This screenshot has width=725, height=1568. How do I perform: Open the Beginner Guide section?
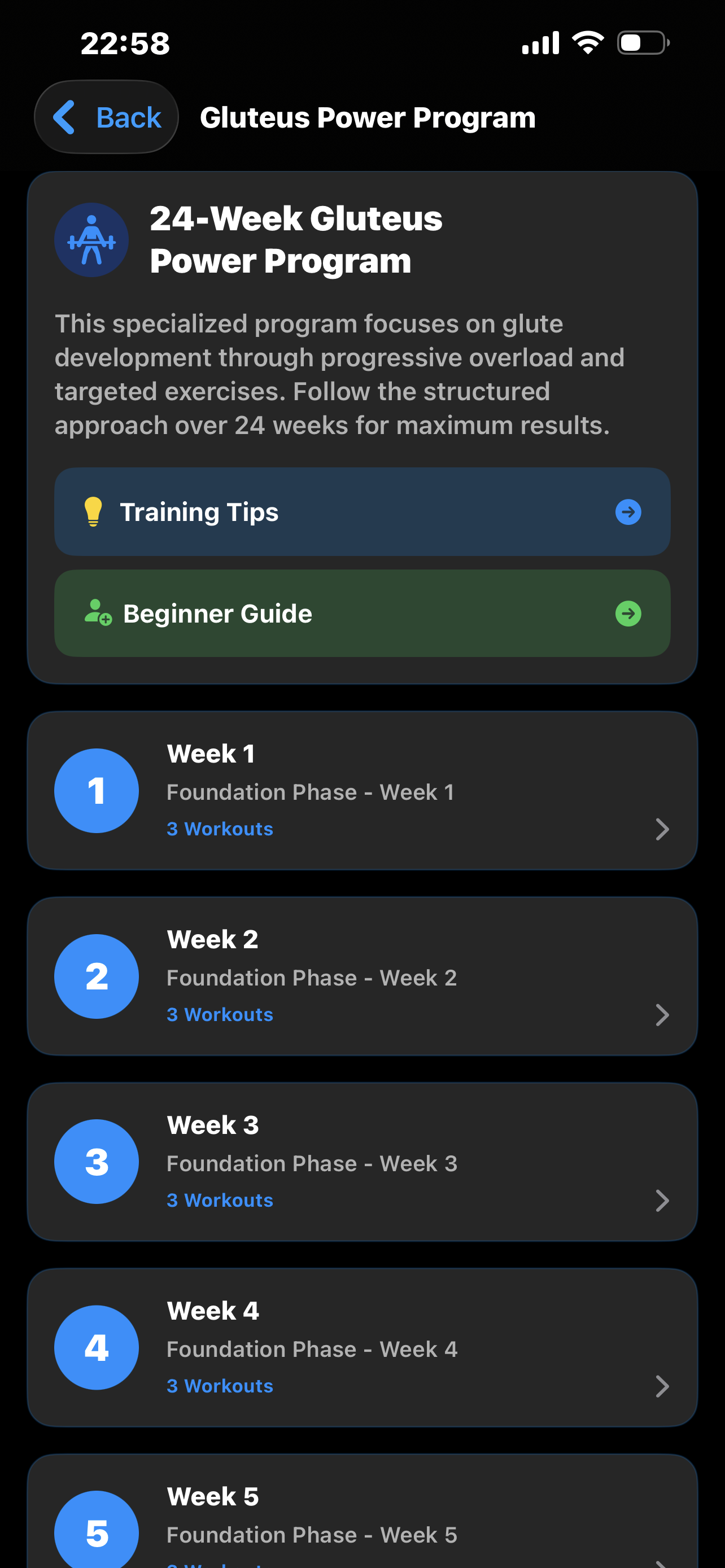pos(362,614)
